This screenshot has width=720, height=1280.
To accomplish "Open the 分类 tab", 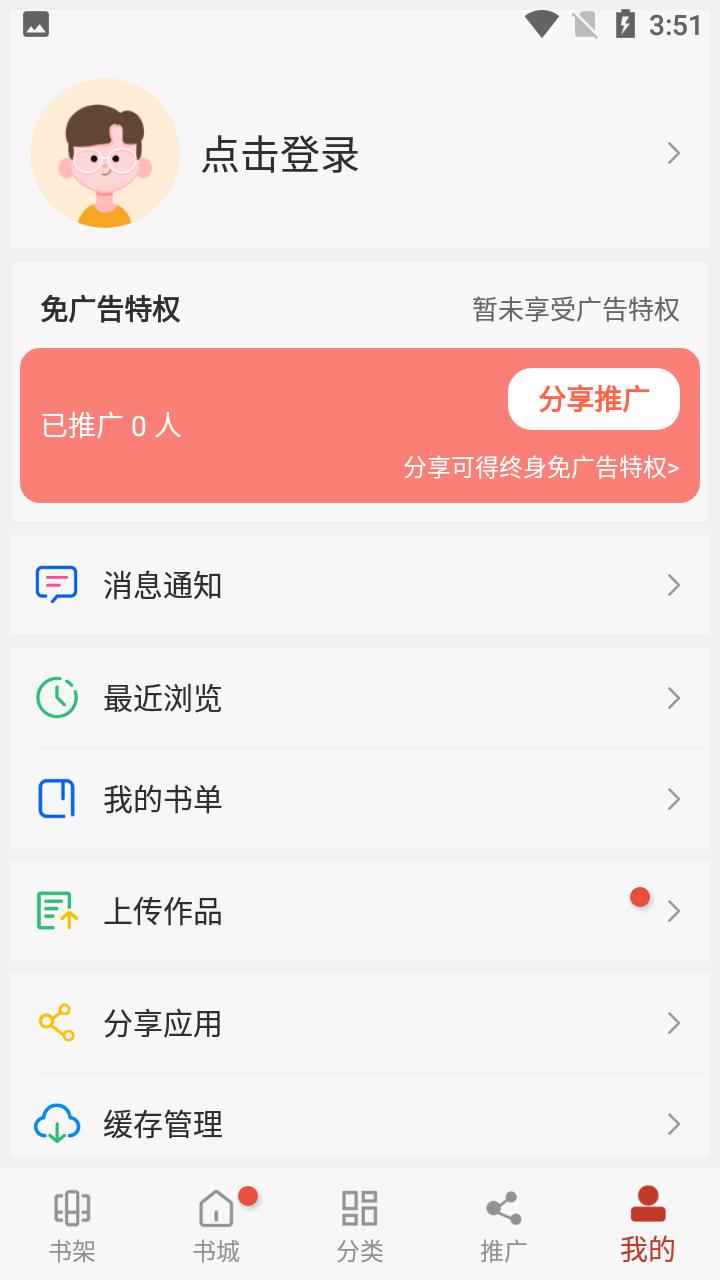I will click(360, 1225).
